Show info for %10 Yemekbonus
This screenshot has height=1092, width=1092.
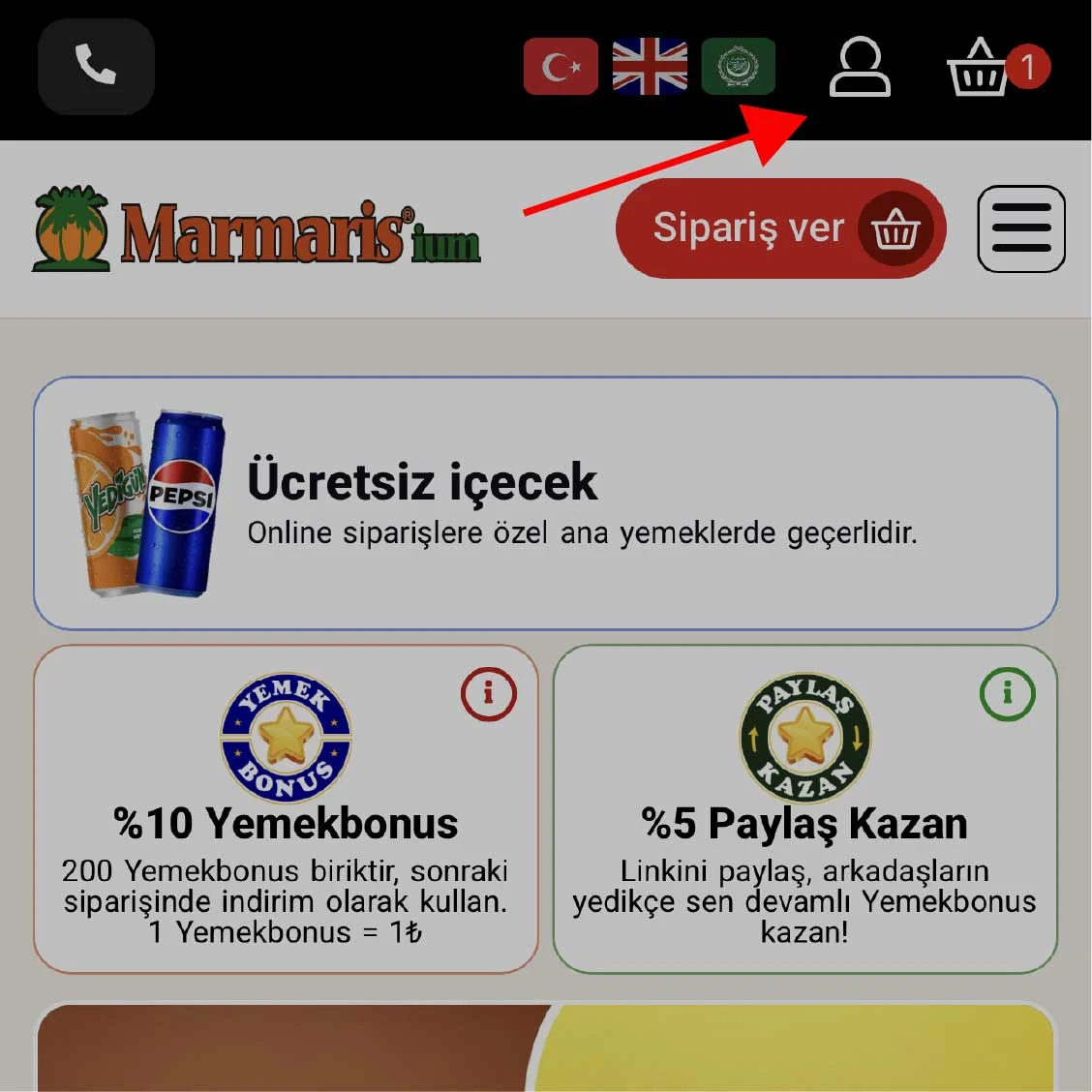(x=488, y=693)
